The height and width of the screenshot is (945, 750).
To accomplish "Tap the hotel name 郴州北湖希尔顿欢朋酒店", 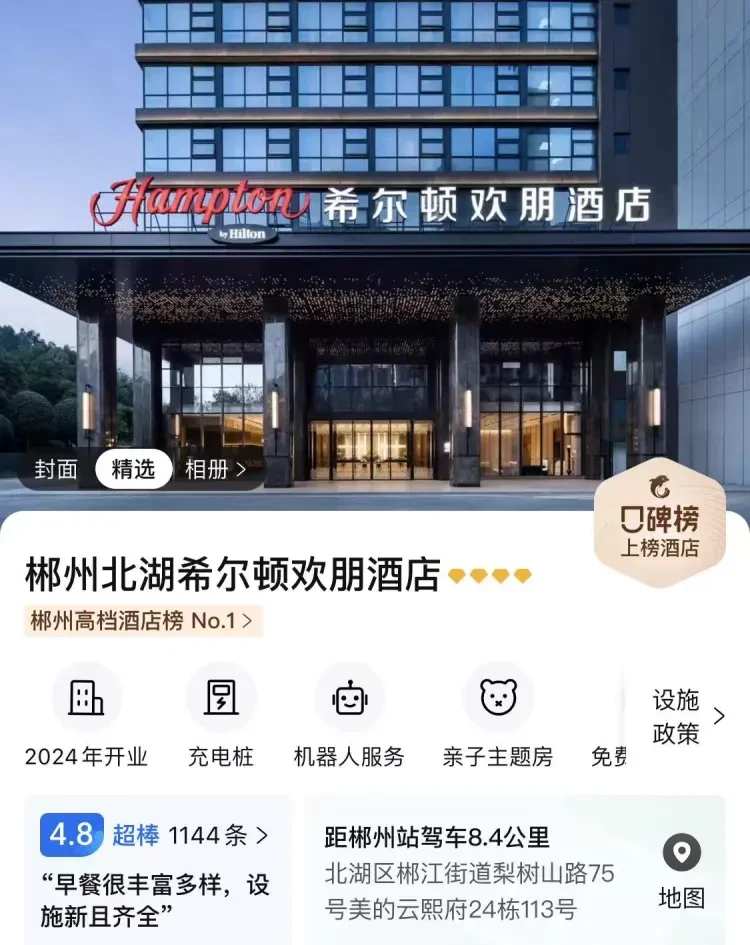I will pos(232,571).
